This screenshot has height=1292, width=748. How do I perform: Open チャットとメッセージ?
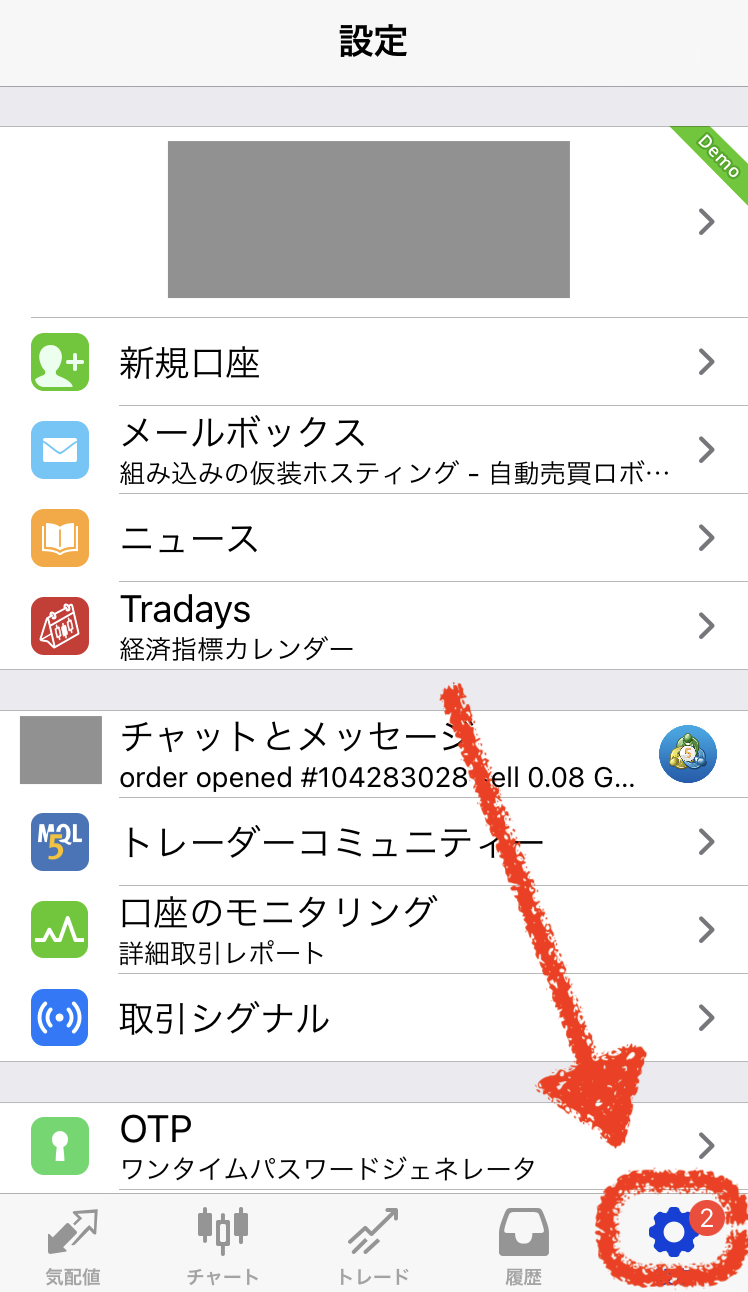pyautogui.click(x=374, y=754)
